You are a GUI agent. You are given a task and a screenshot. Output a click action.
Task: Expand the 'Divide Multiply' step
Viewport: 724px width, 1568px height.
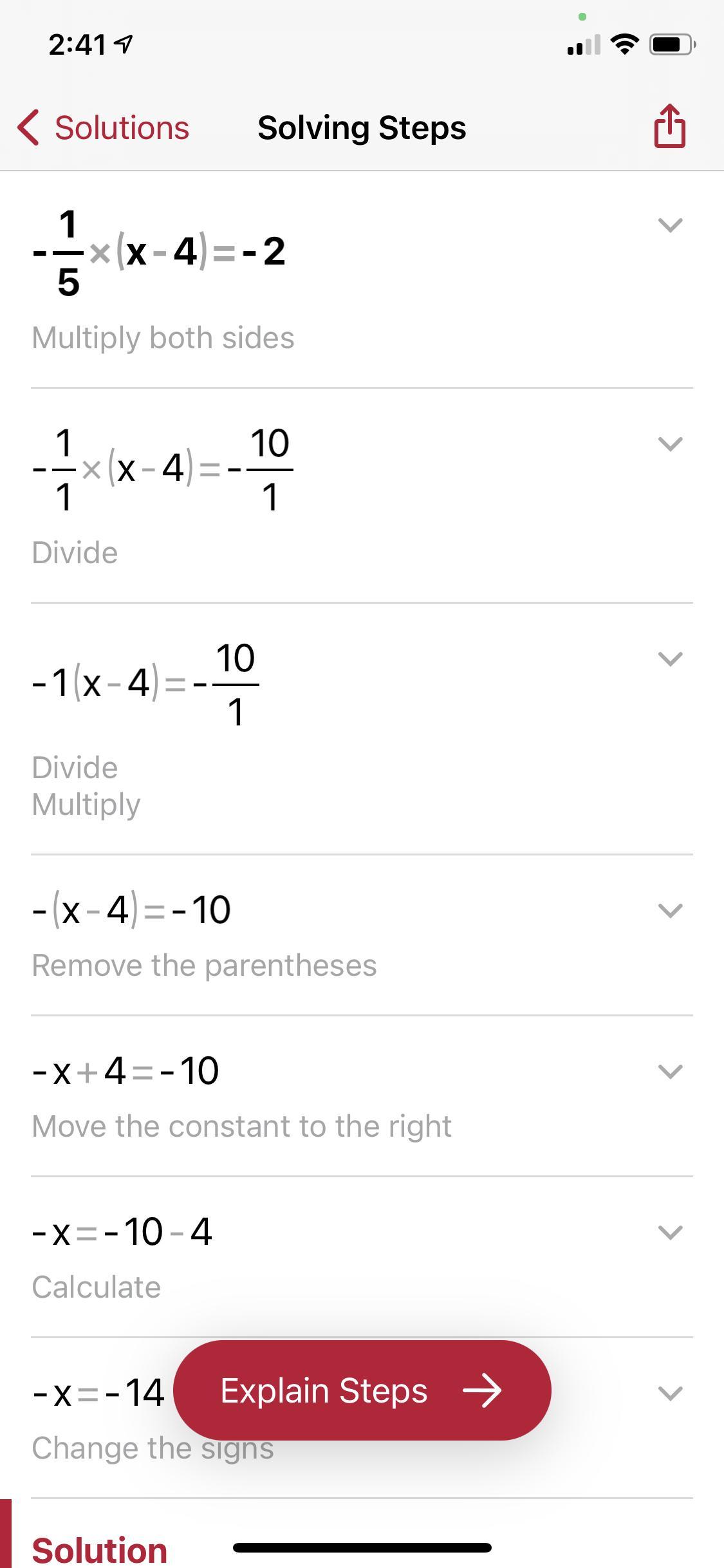[670, 659]
